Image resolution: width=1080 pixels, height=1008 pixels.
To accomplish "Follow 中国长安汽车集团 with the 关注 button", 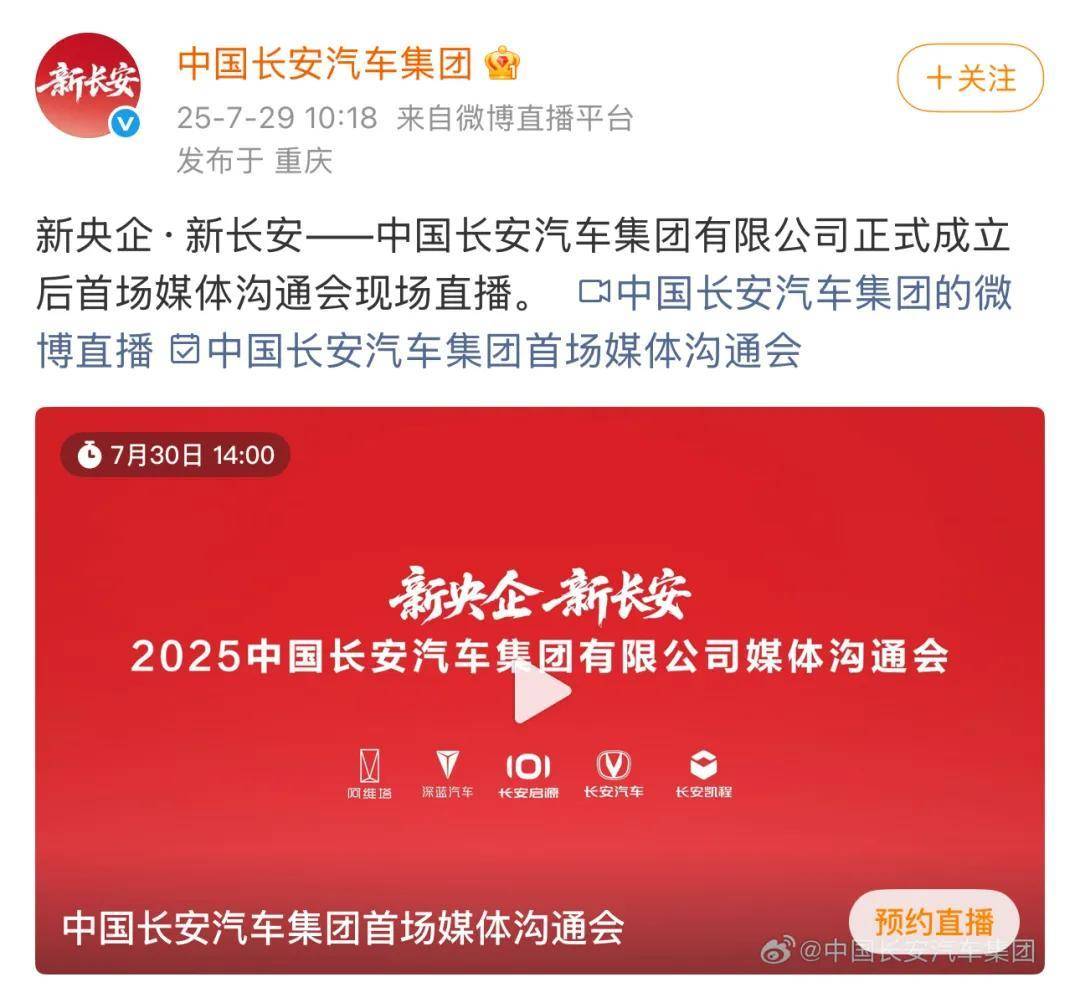I will click(970, 78).
